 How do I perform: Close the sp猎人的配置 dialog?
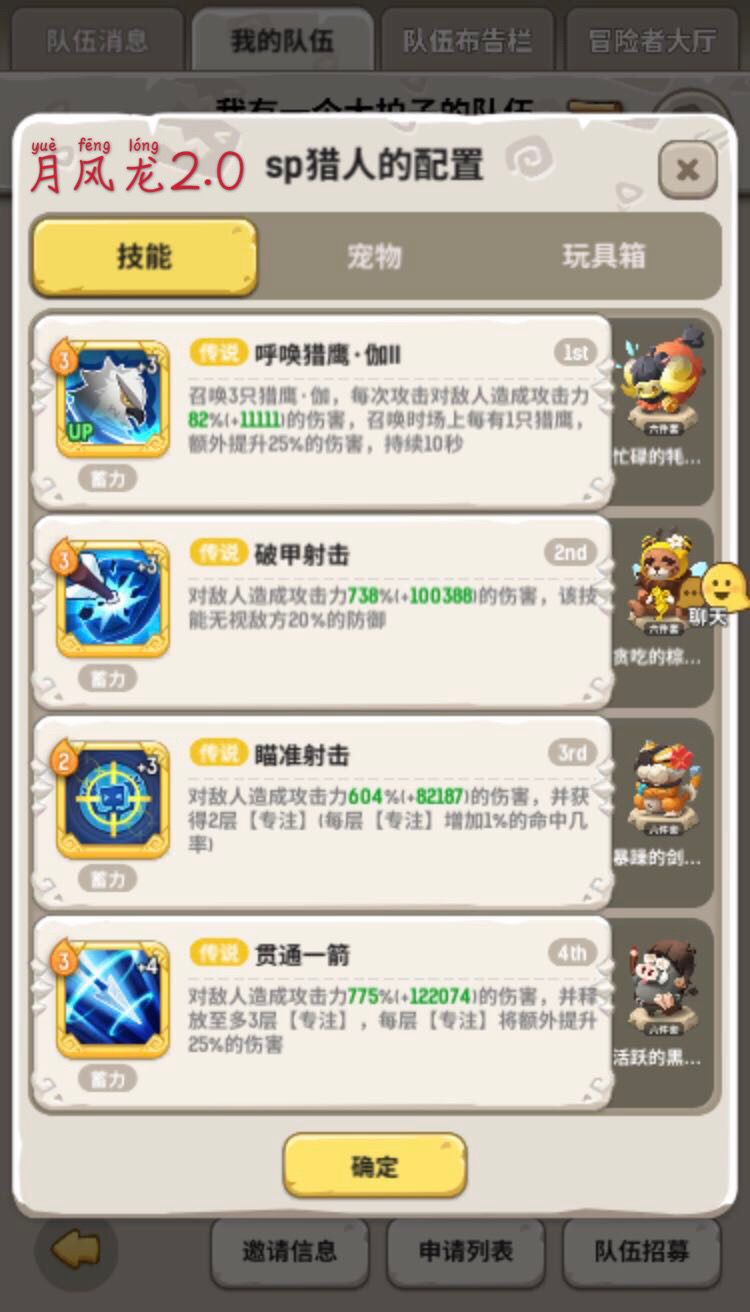687,169
